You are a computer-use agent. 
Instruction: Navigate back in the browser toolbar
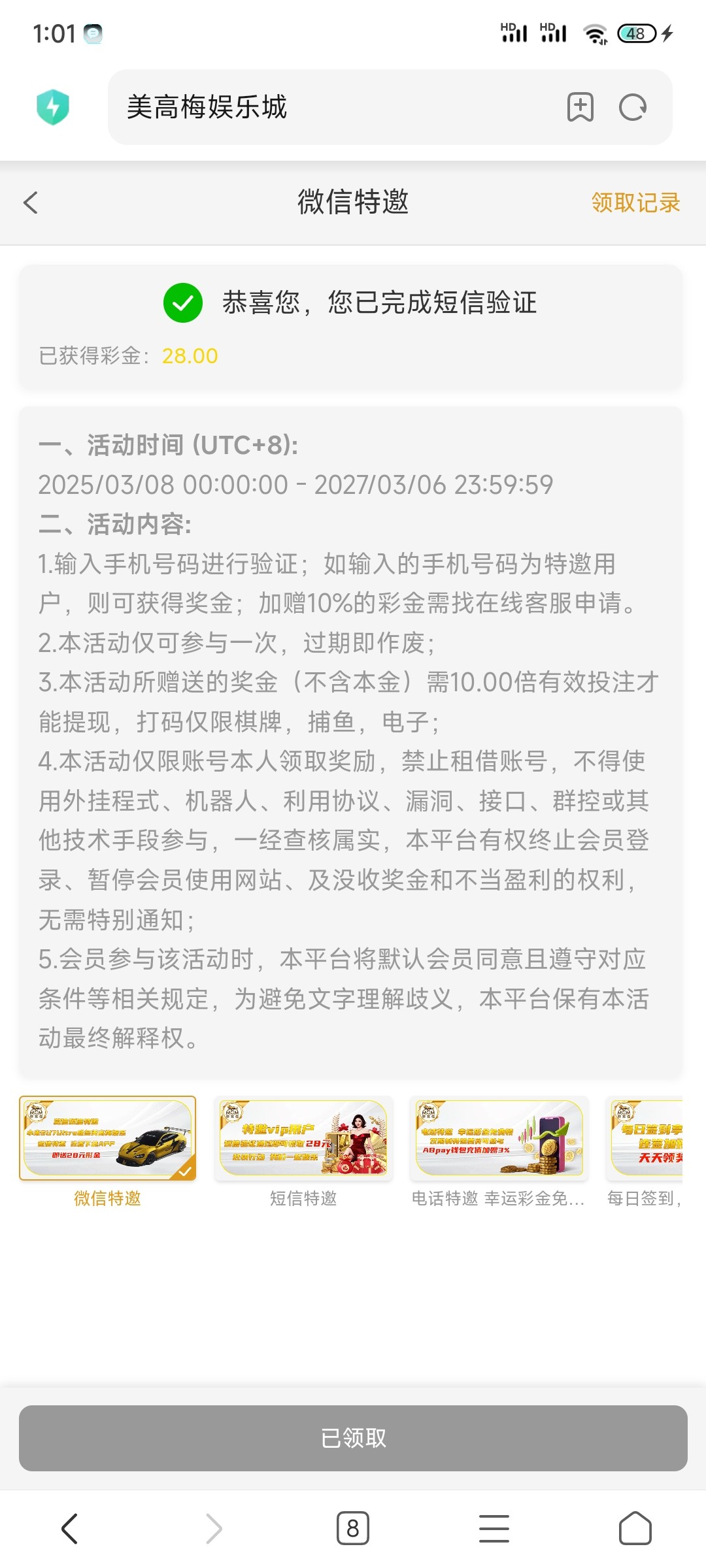coord(70,1529)
